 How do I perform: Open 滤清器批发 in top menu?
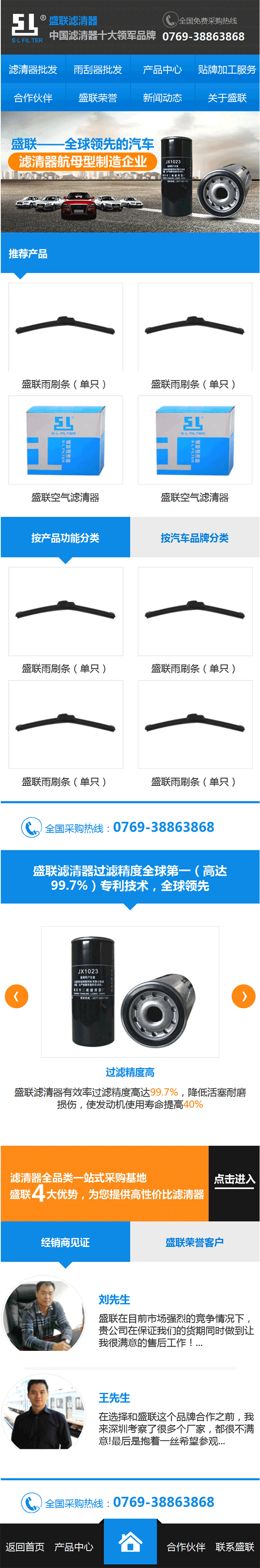coord(33,69)
